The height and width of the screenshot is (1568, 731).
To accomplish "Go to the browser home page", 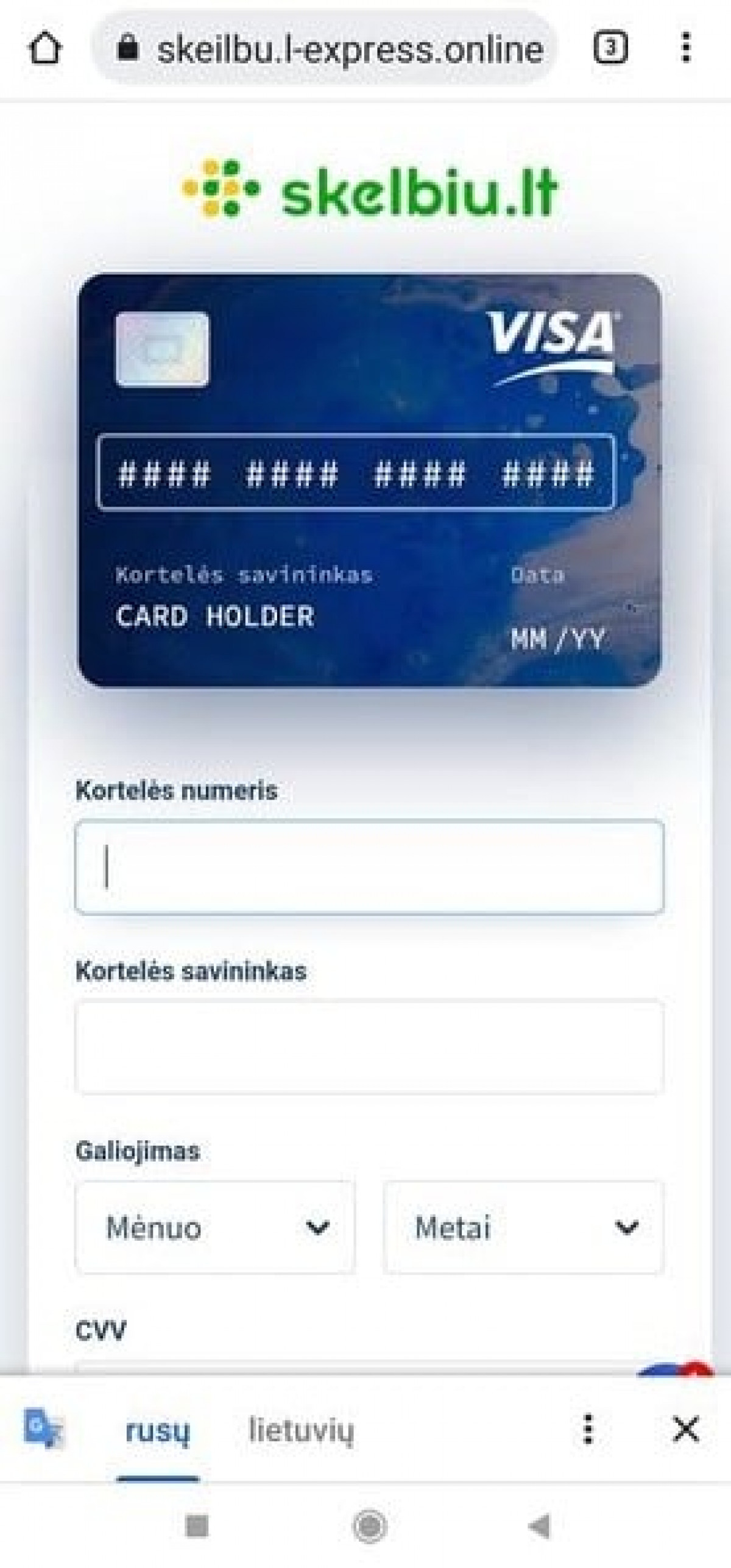I will click(45, 48).
